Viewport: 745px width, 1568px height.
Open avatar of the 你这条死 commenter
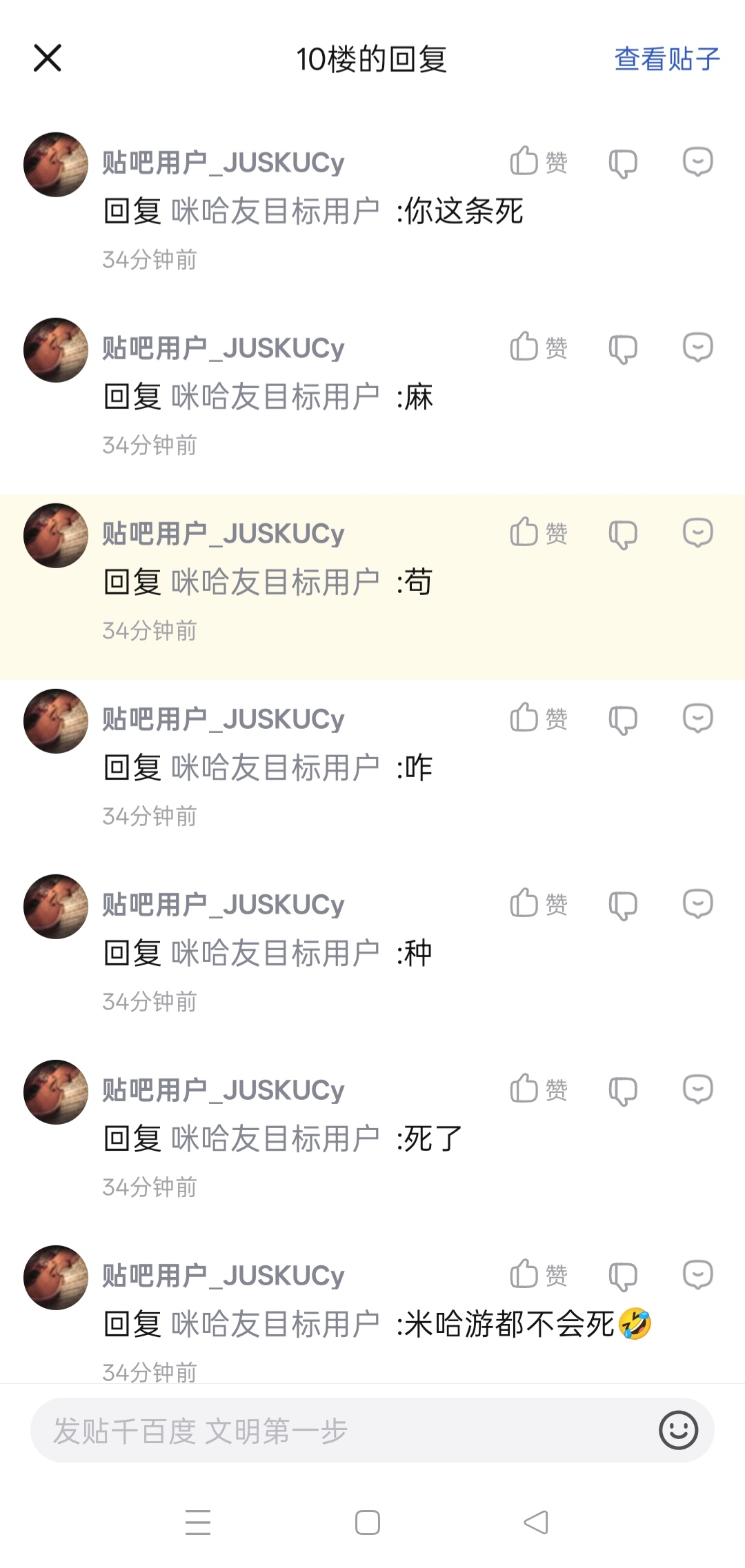click(x=56, y=165)
